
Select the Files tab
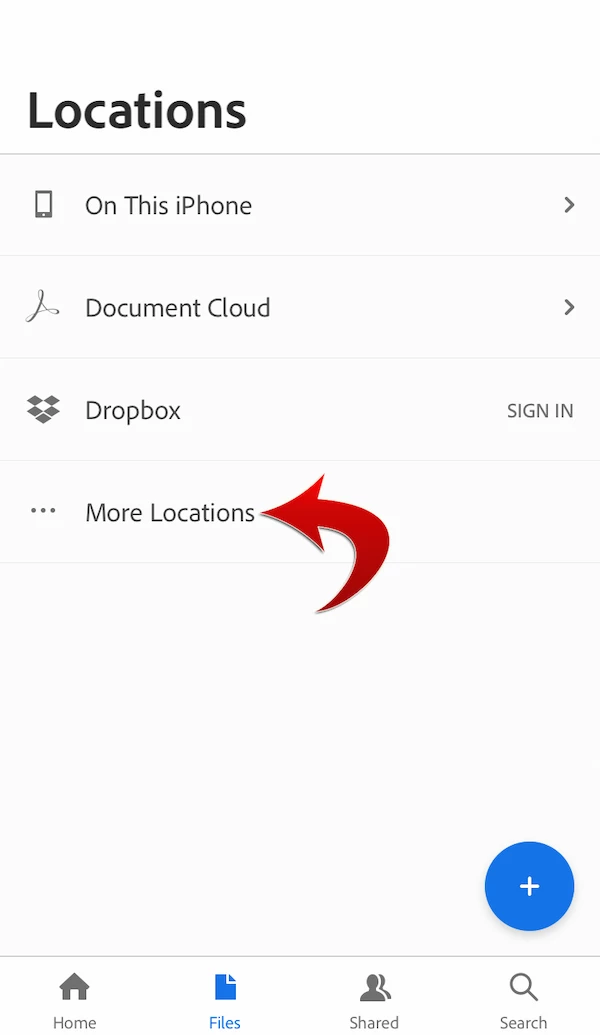(225, 1000)
